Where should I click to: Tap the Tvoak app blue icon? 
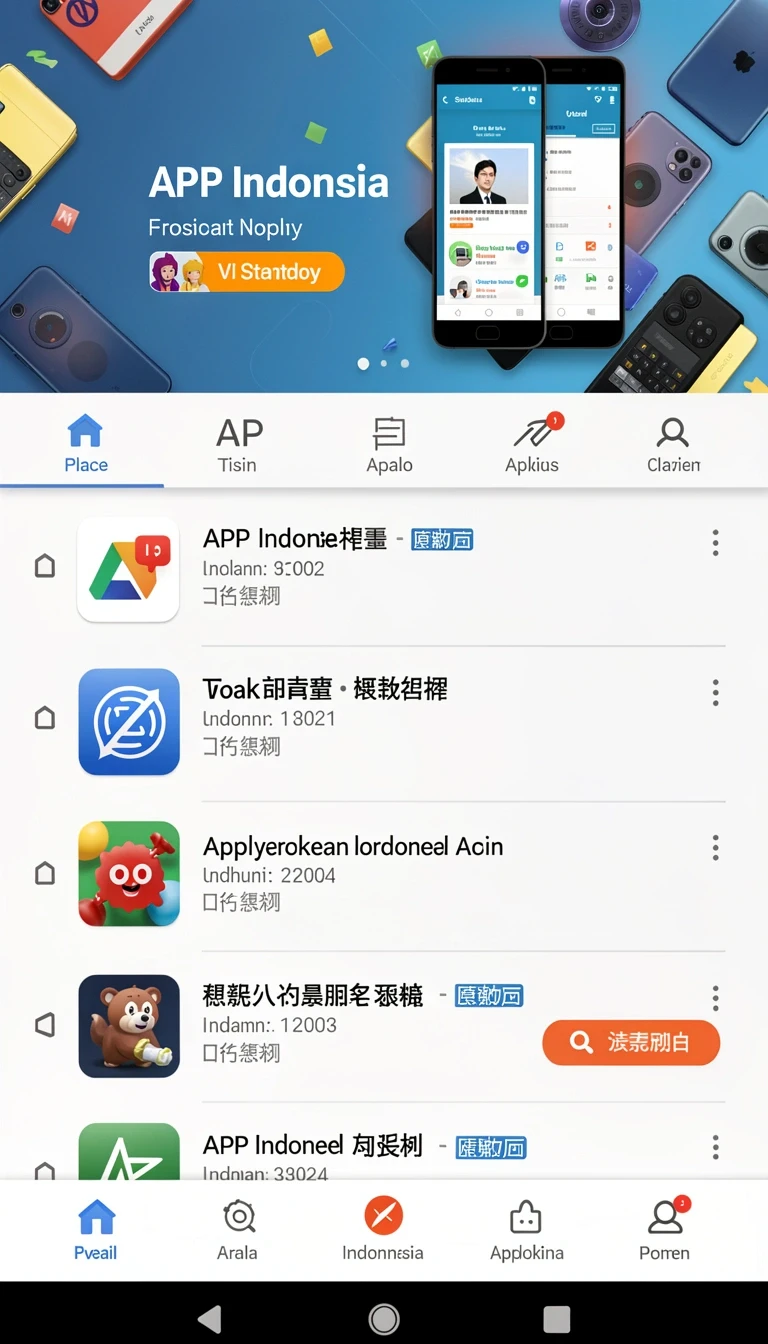(129, 722)
